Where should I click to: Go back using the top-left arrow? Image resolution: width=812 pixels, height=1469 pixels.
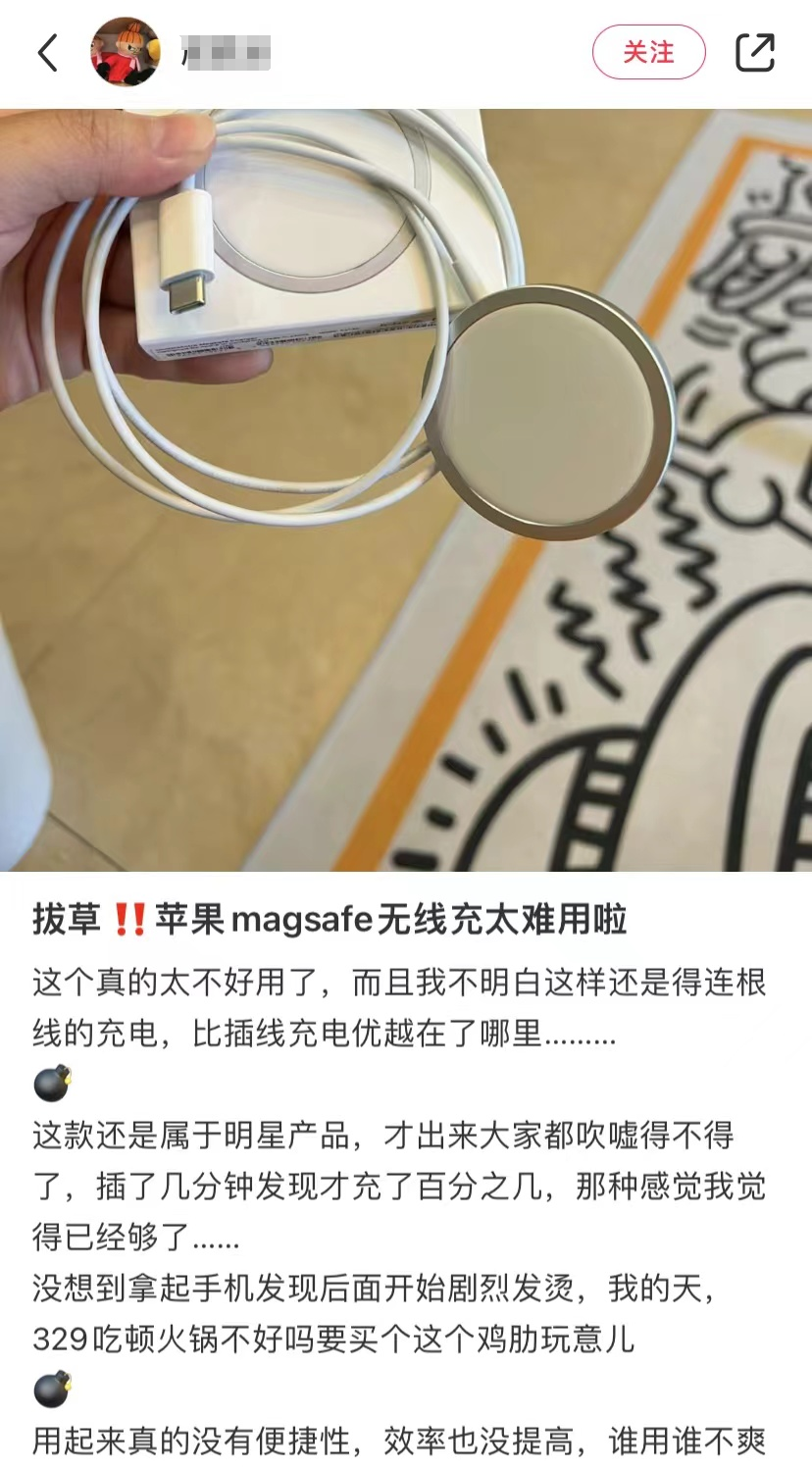coord(47,53)
